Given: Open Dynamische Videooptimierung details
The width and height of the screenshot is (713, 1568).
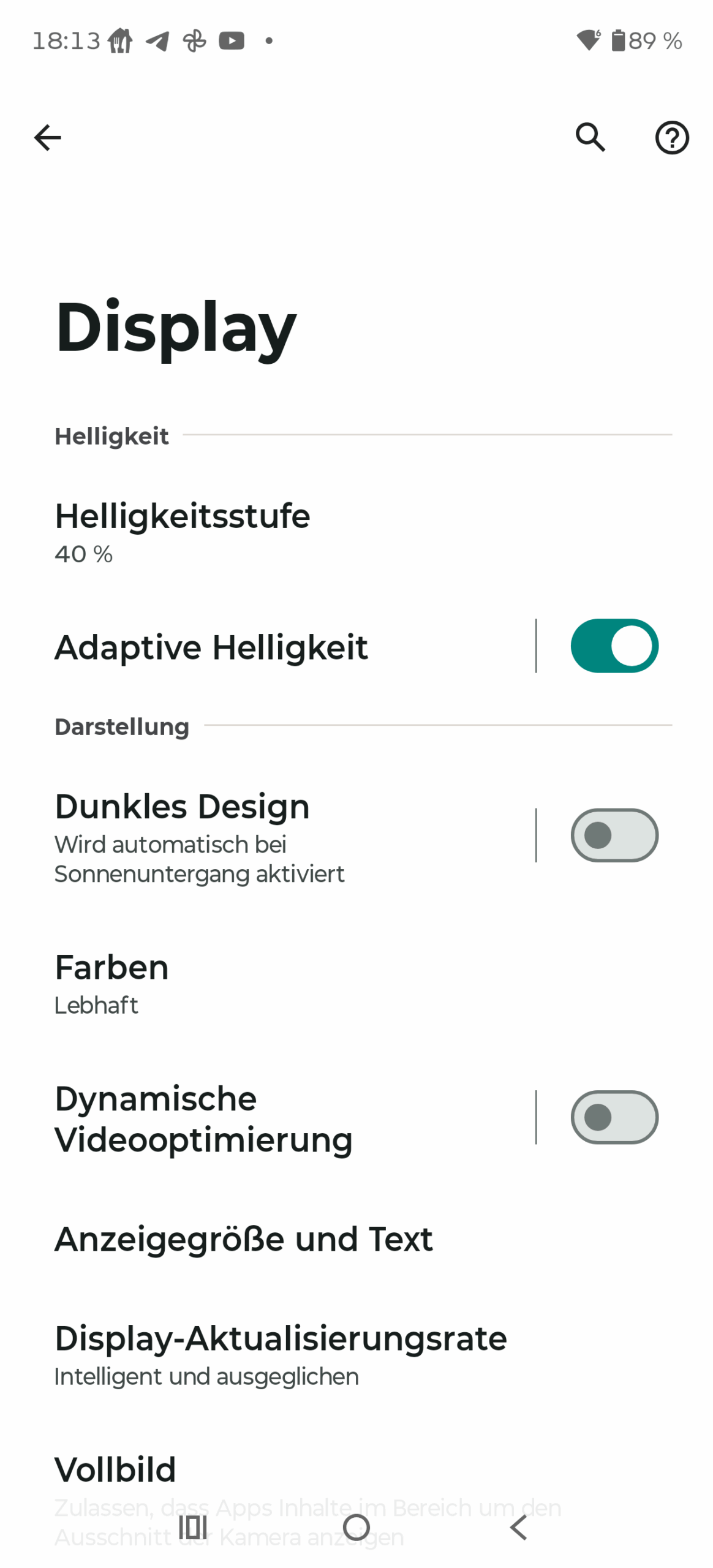Looking at the screenshot, I should 203,1118.
